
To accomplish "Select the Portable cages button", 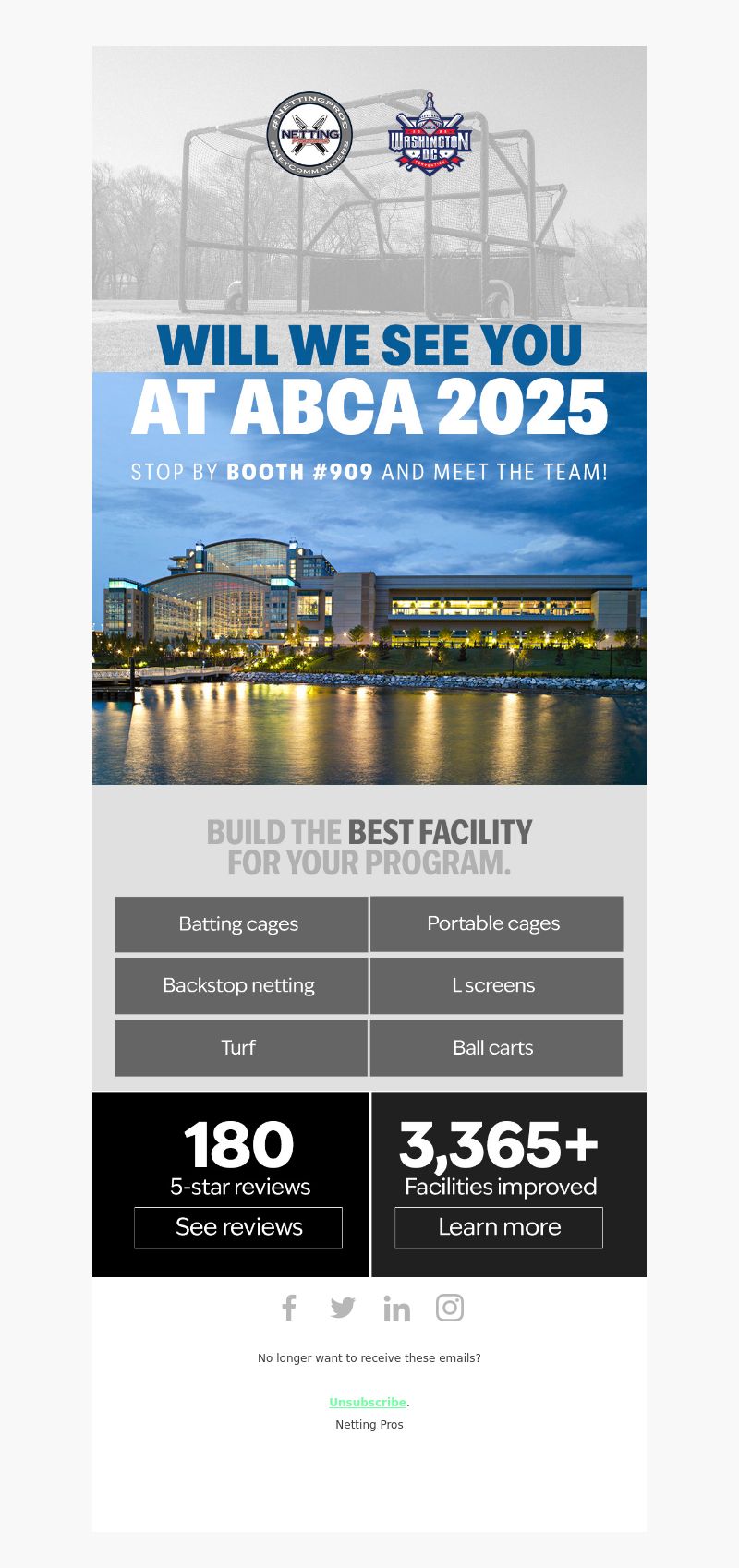I will (496, 923).
